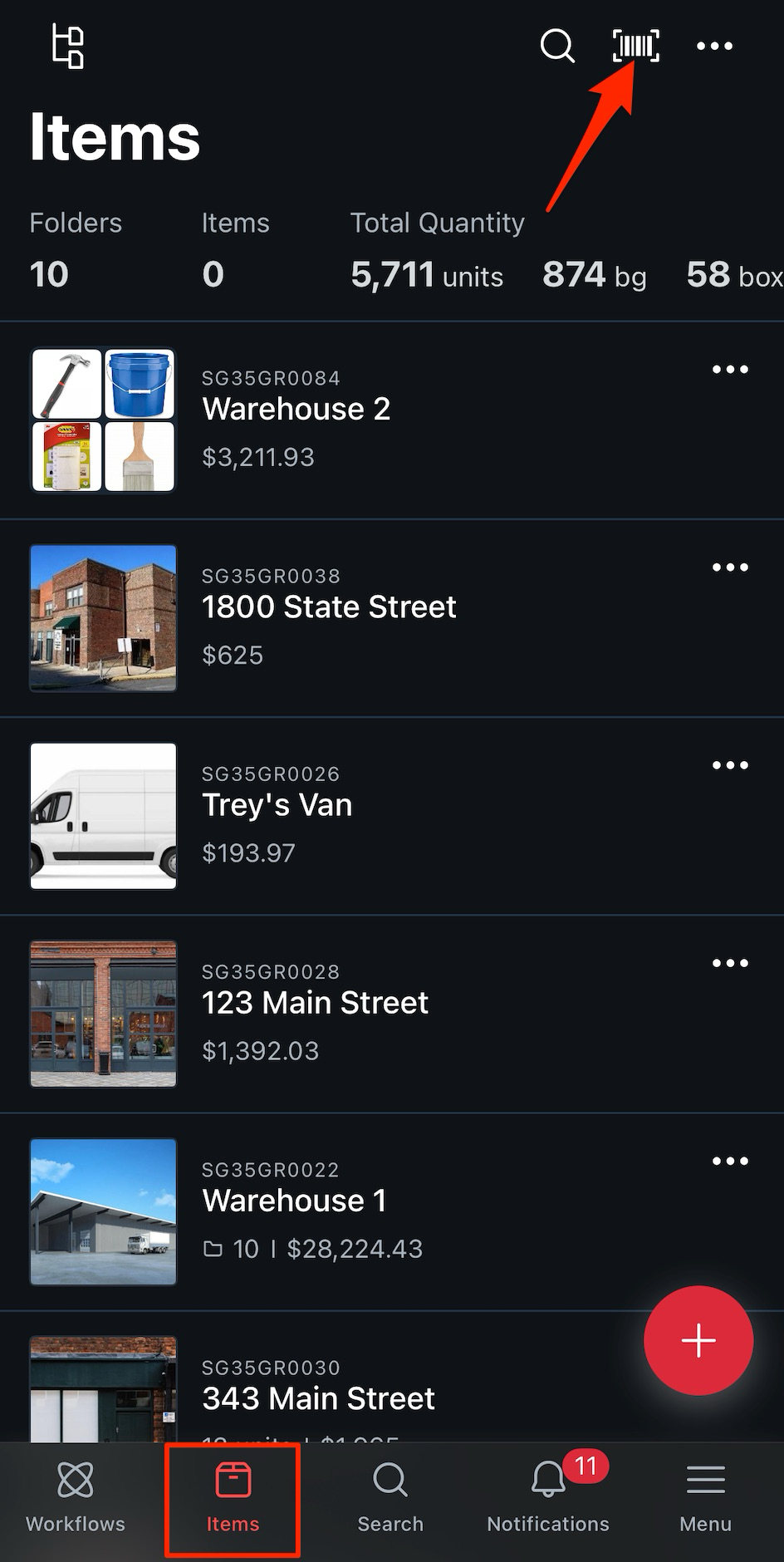Show more options for Trey's Van
Viewport: 784px width, 1562px height.
click(730, 765)
